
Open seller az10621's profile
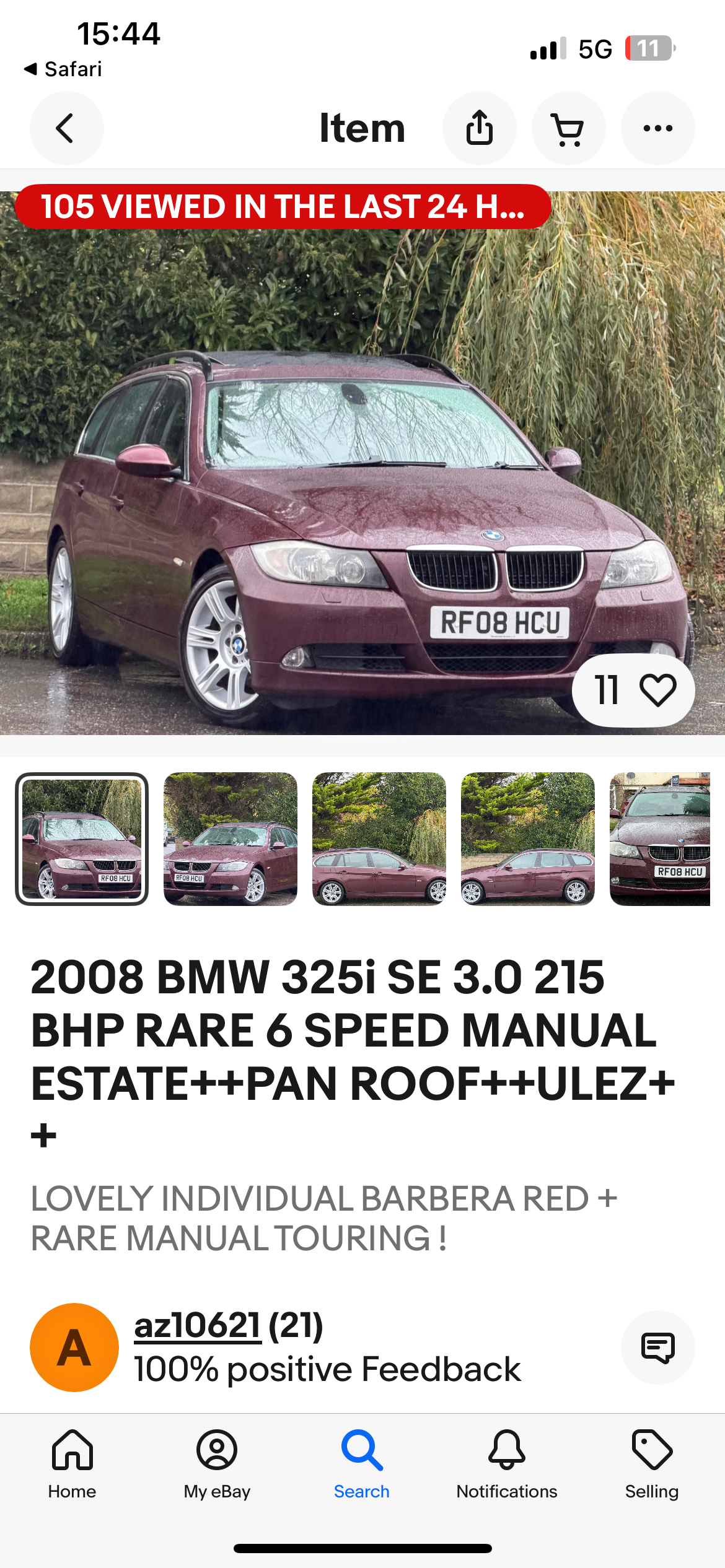(x=197, y=1326)
